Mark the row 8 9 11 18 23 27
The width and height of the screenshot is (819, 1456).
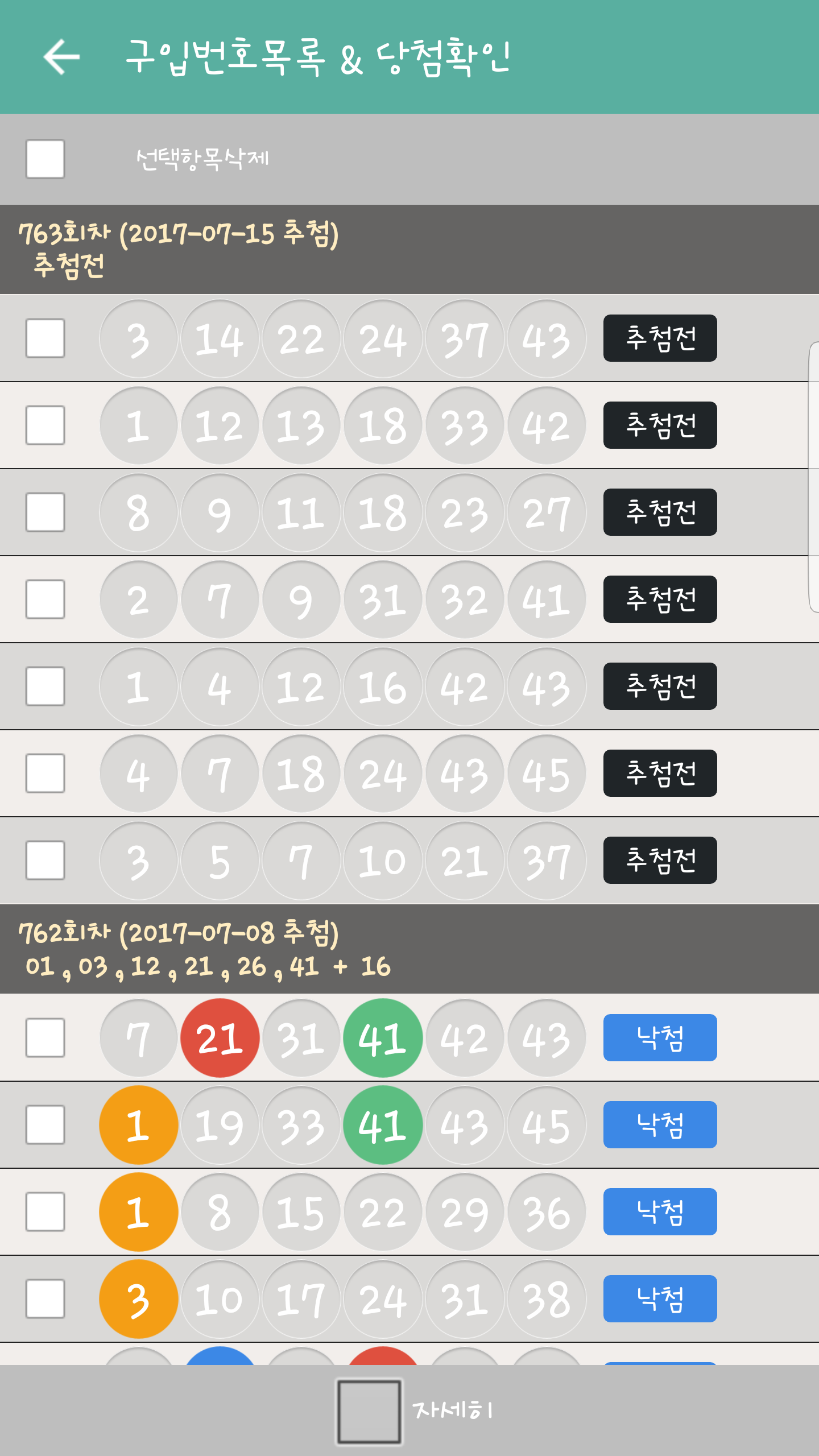point(45,512)
